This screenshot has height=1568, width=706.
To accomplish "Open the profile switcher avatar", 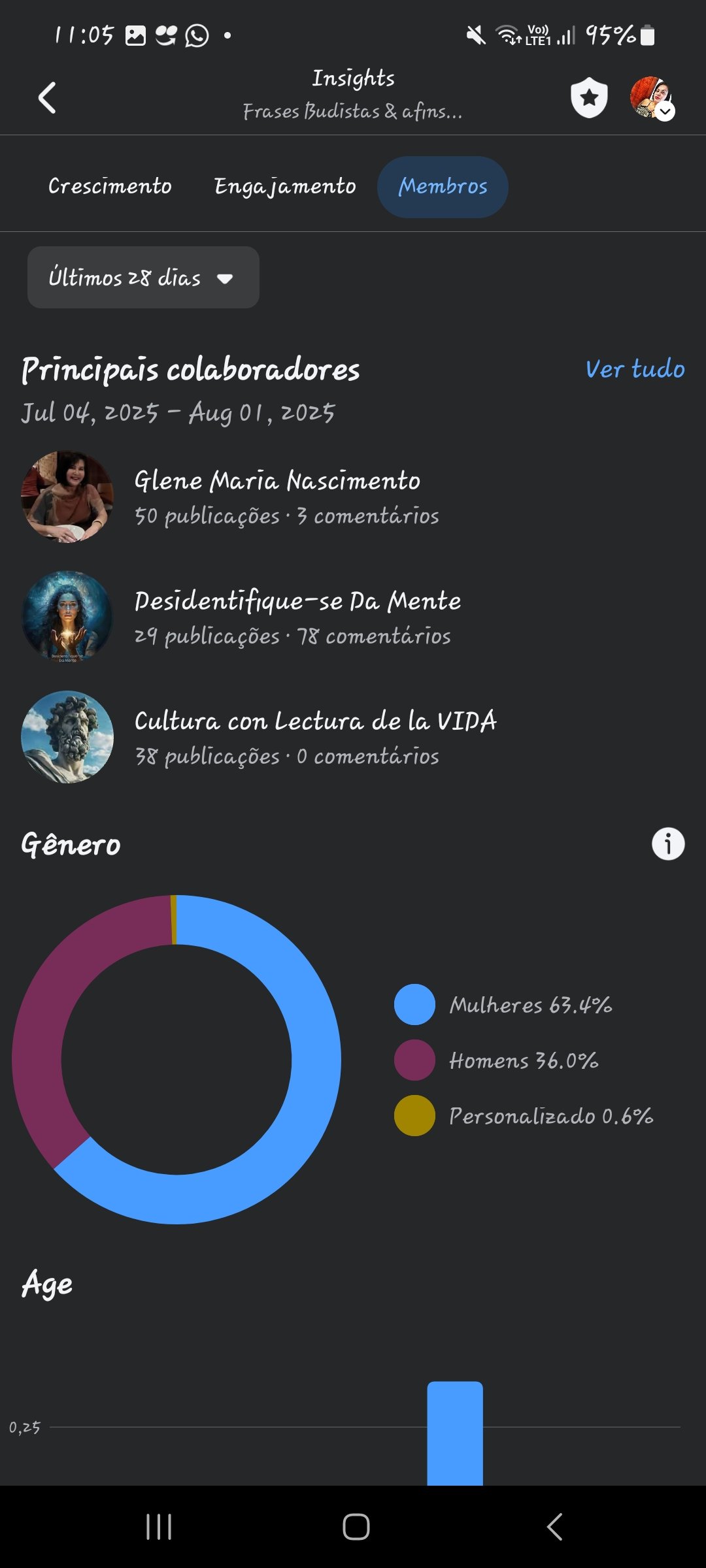I will [651, 98].
